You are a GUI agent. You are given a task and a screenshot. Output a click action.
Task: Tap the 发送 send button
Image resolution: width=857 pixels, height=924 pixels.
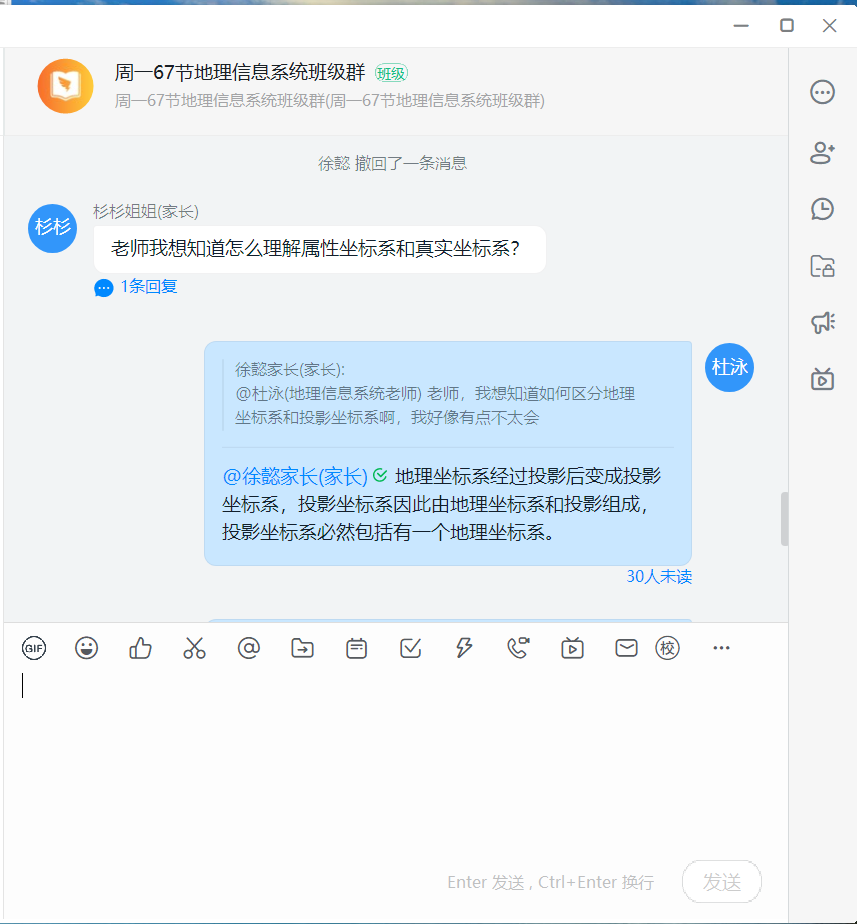(721, 882)
